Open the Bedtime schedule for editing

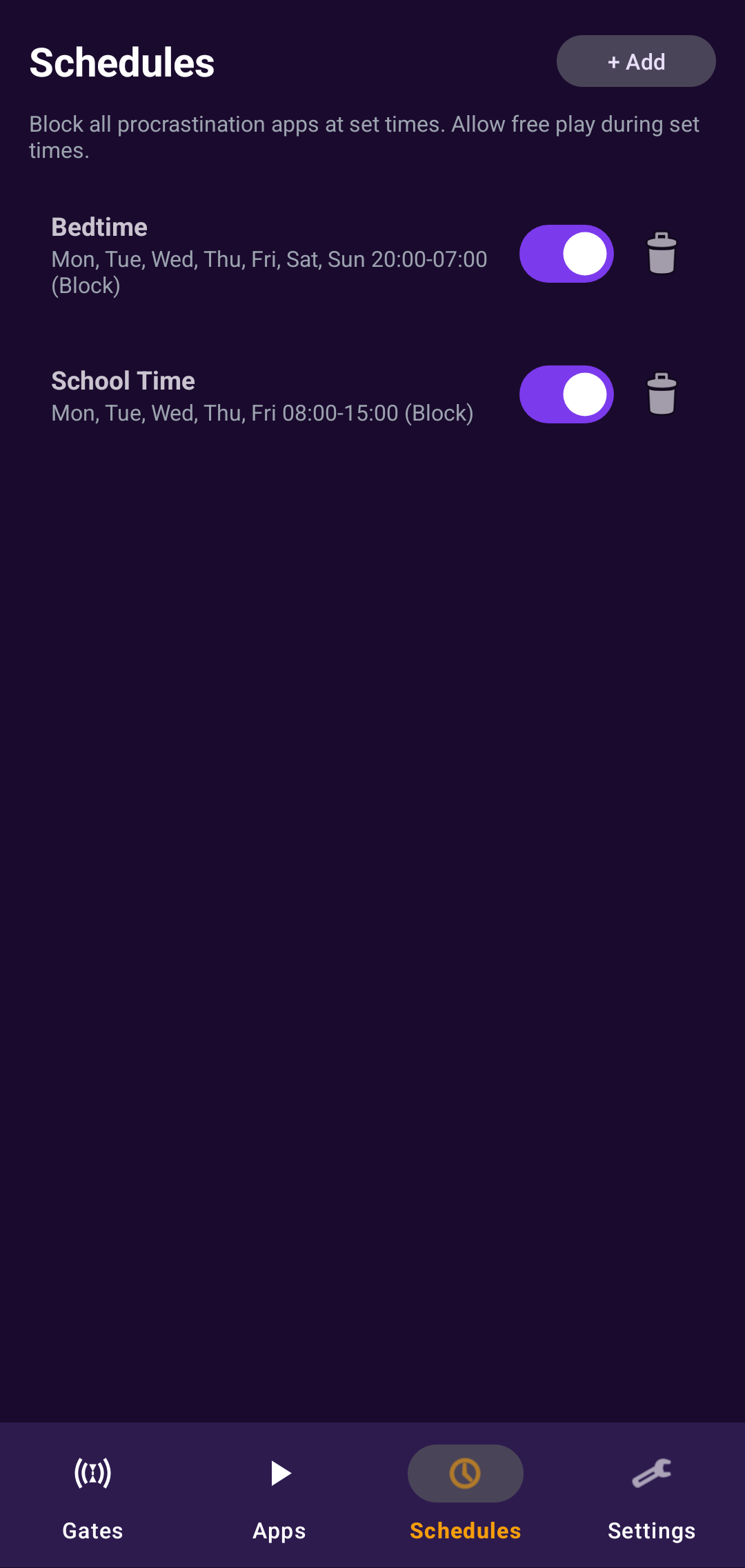coord(269,255)
